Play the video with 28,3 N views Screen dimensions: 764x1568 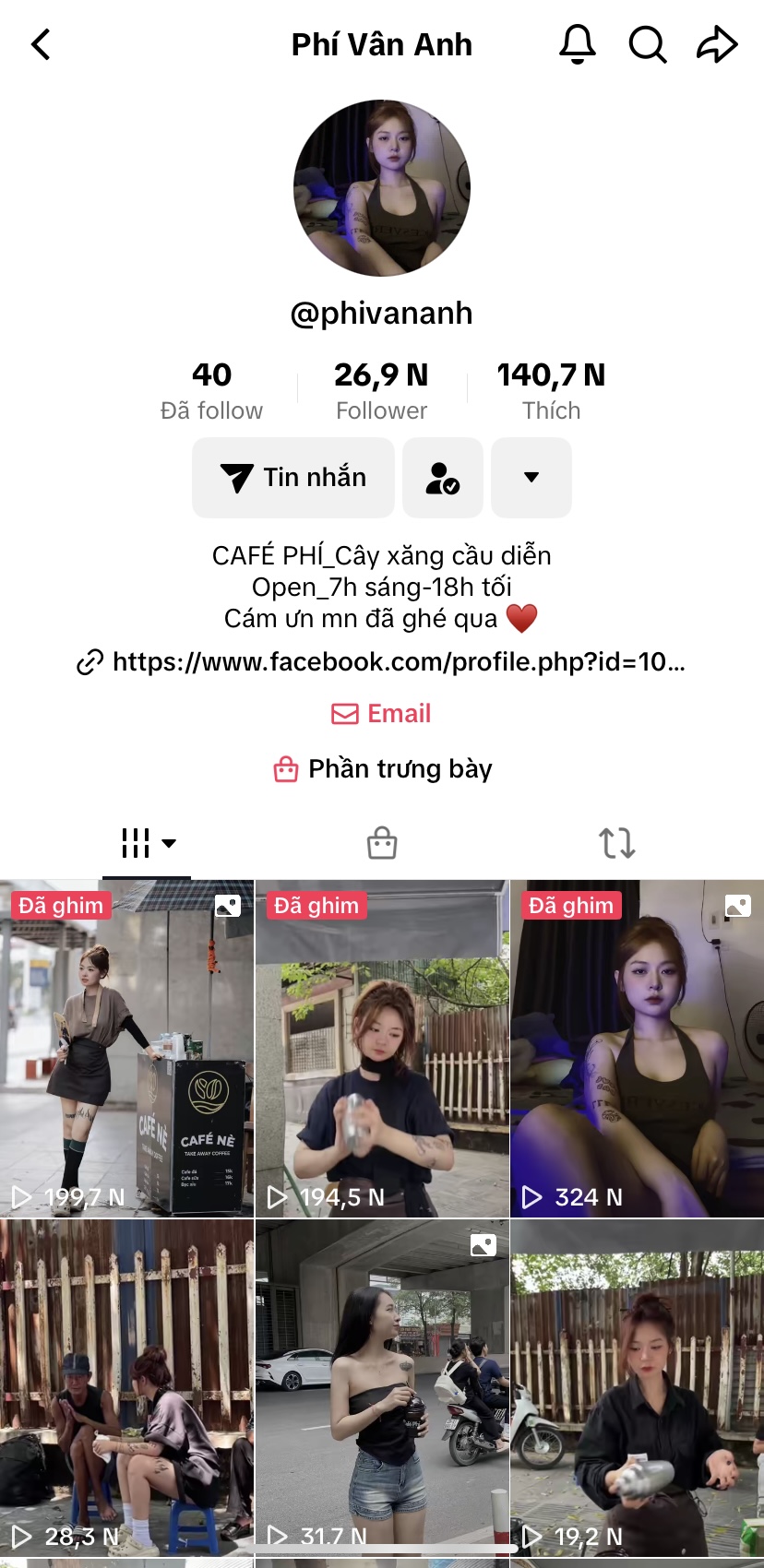126,1388
